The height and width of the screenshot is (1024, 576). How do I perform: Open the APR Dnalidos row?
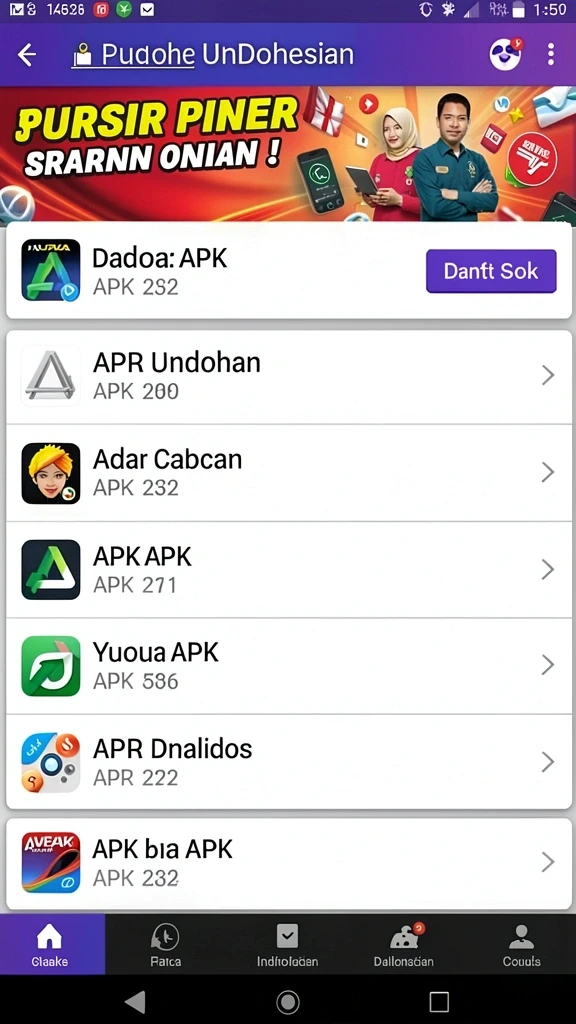tap(289, 761)
